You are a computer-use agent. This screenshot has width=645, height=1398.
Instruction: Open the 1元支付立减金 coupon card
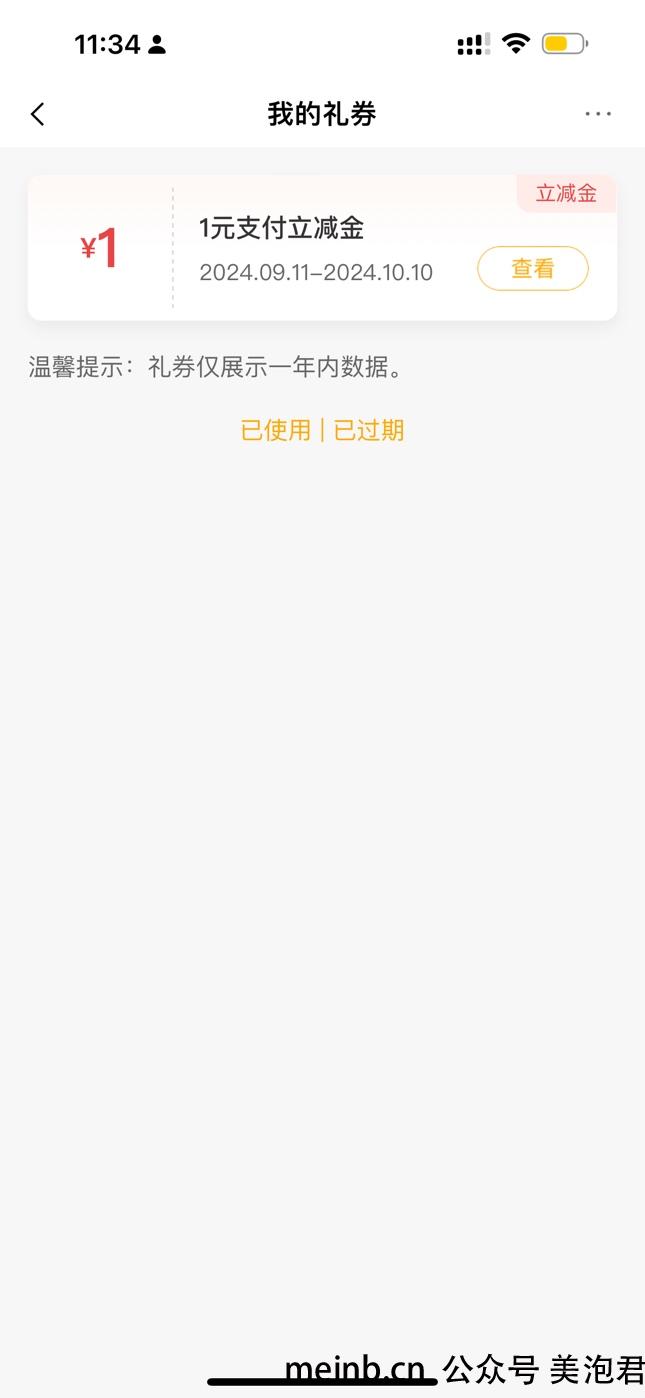(x=322, y=248)
